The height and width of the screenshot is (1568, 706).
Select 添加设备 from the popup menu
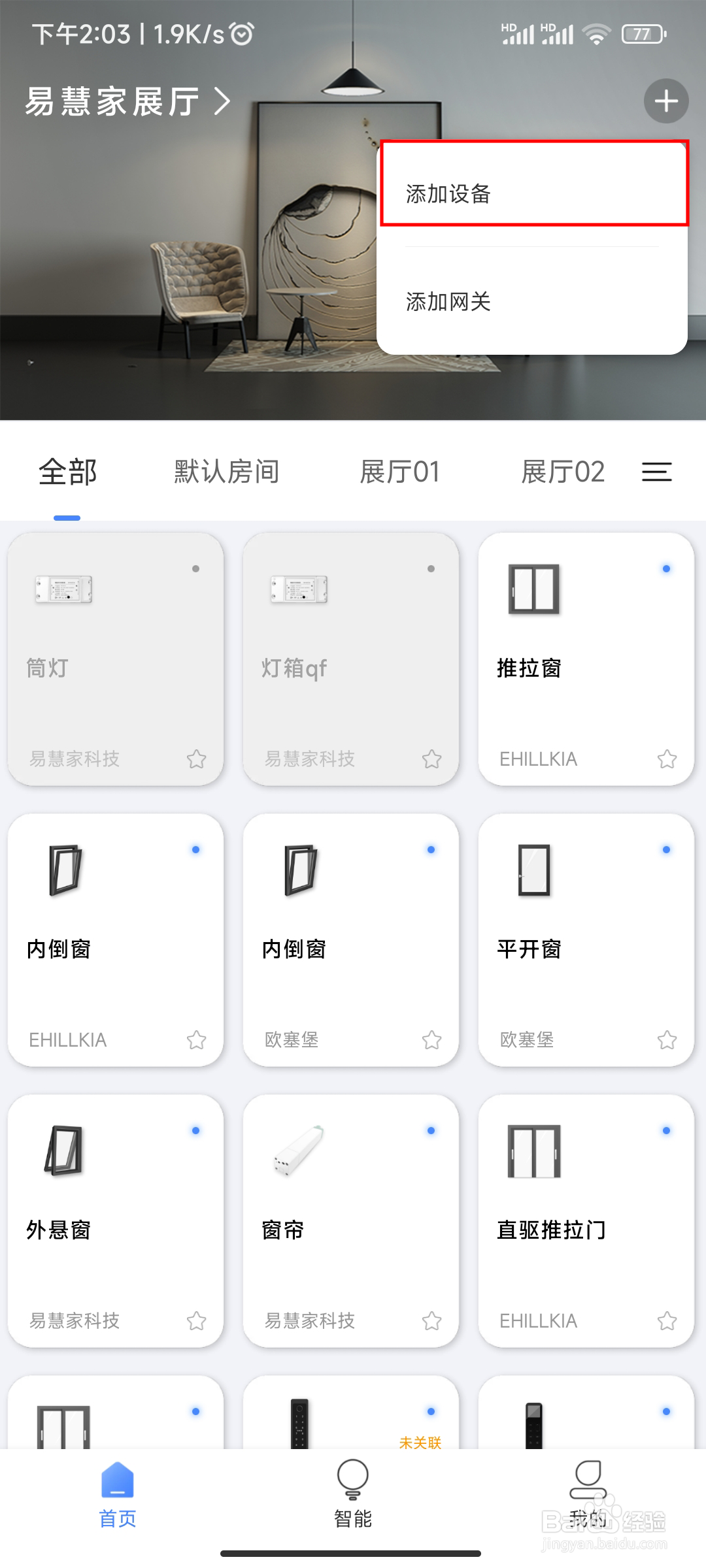(x=448, y=194)
